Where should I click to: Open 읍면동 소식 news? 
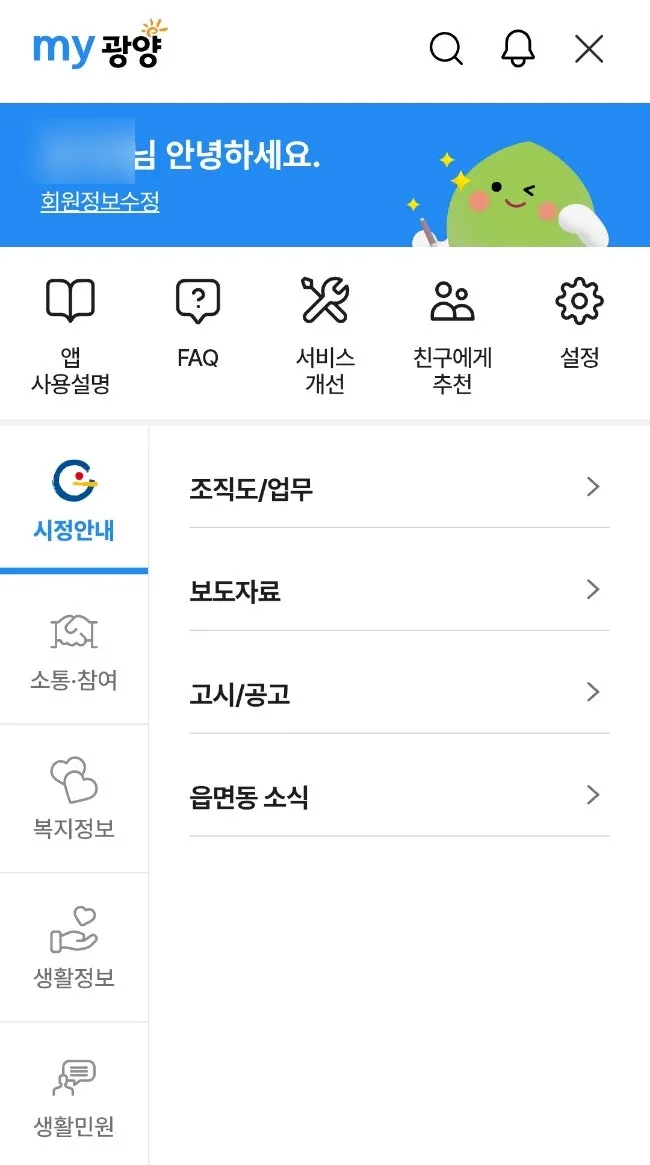pos(399,797)
